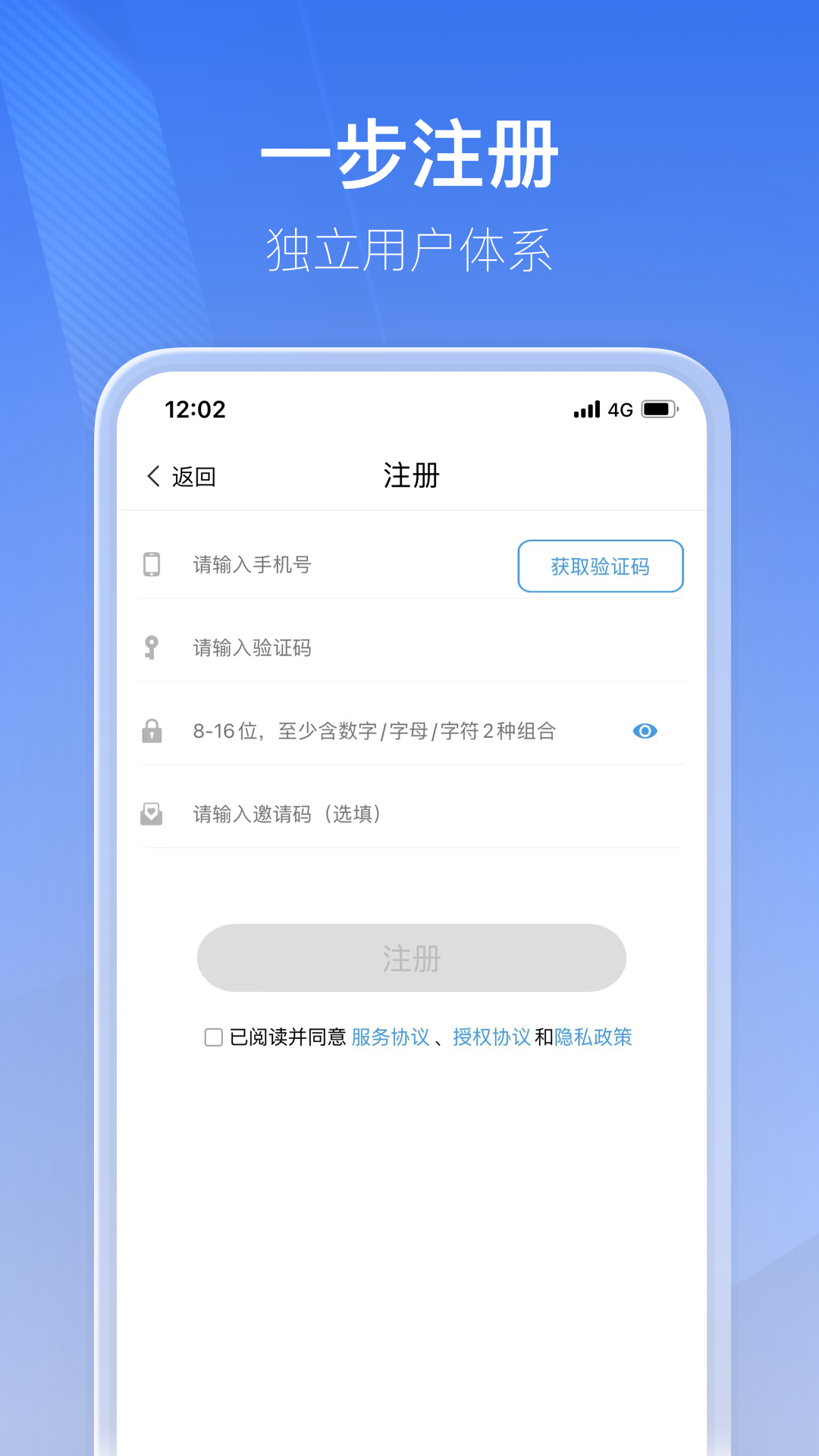Enable agreement to the service terms checkbox
Viewport: 819px width, 1456px height.
213,1037
